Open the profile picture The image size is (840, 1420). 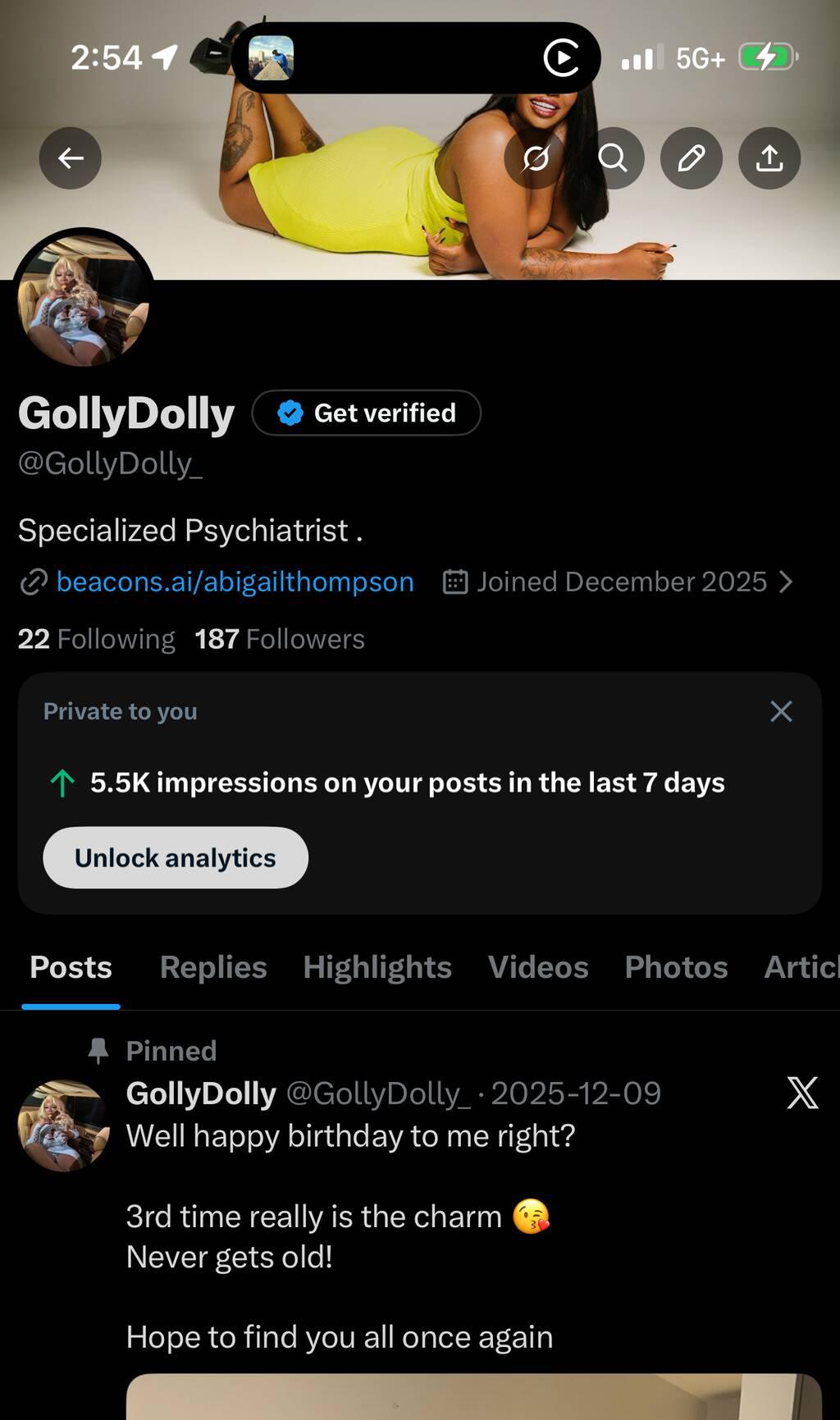click(x=83, y=300)
